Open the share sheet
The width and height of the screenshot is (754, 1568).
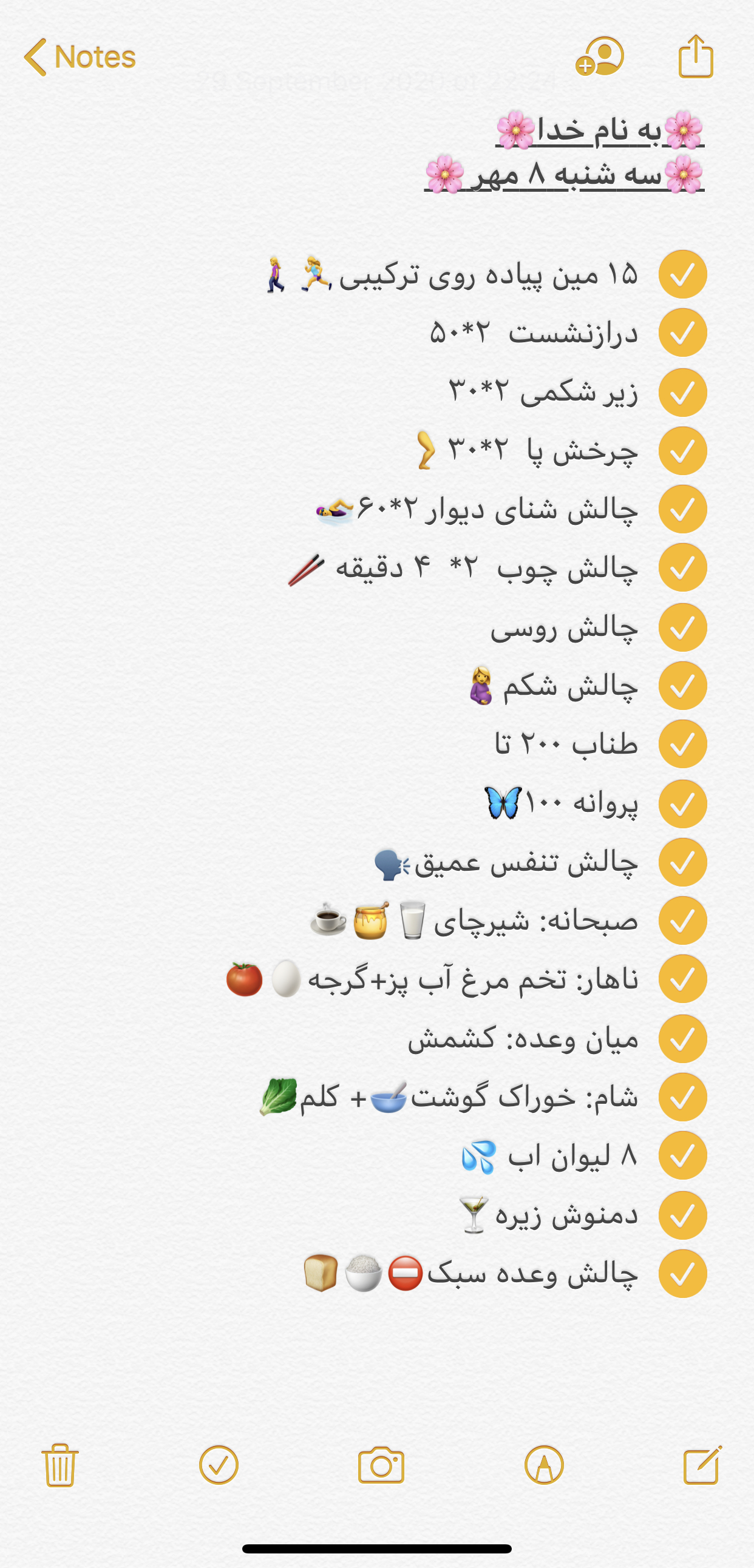click(x=696, y=56)
